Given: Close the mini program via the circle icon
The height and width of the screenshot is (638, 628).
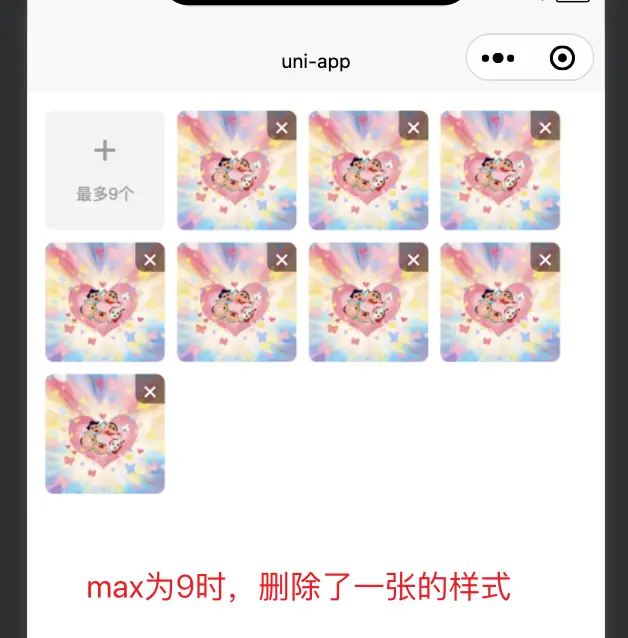Looking at the screenshot, I should [x=562, y=59].
